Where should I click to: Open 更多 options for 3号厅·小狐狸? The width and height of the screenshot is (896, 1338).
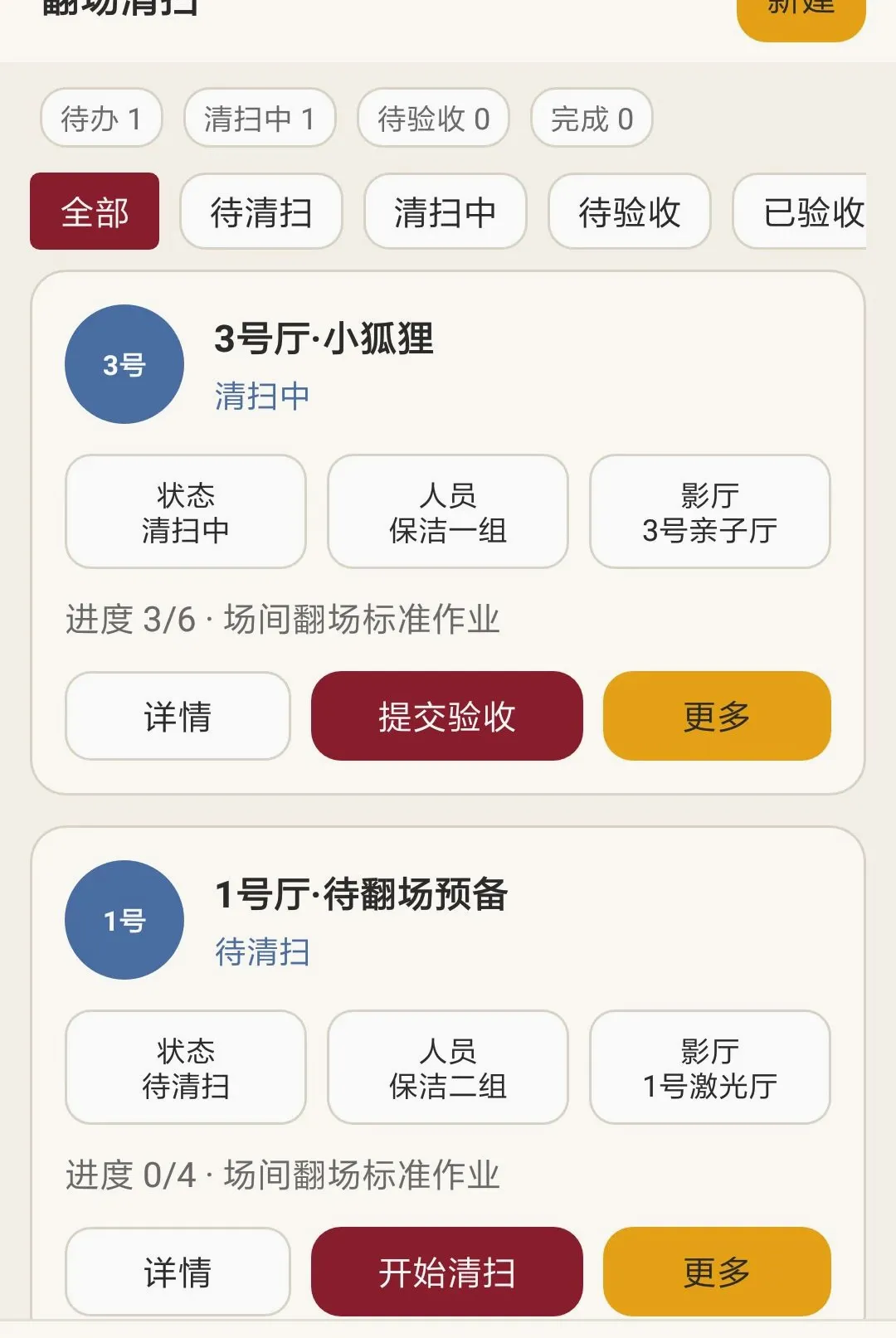(x=717, y=716)
